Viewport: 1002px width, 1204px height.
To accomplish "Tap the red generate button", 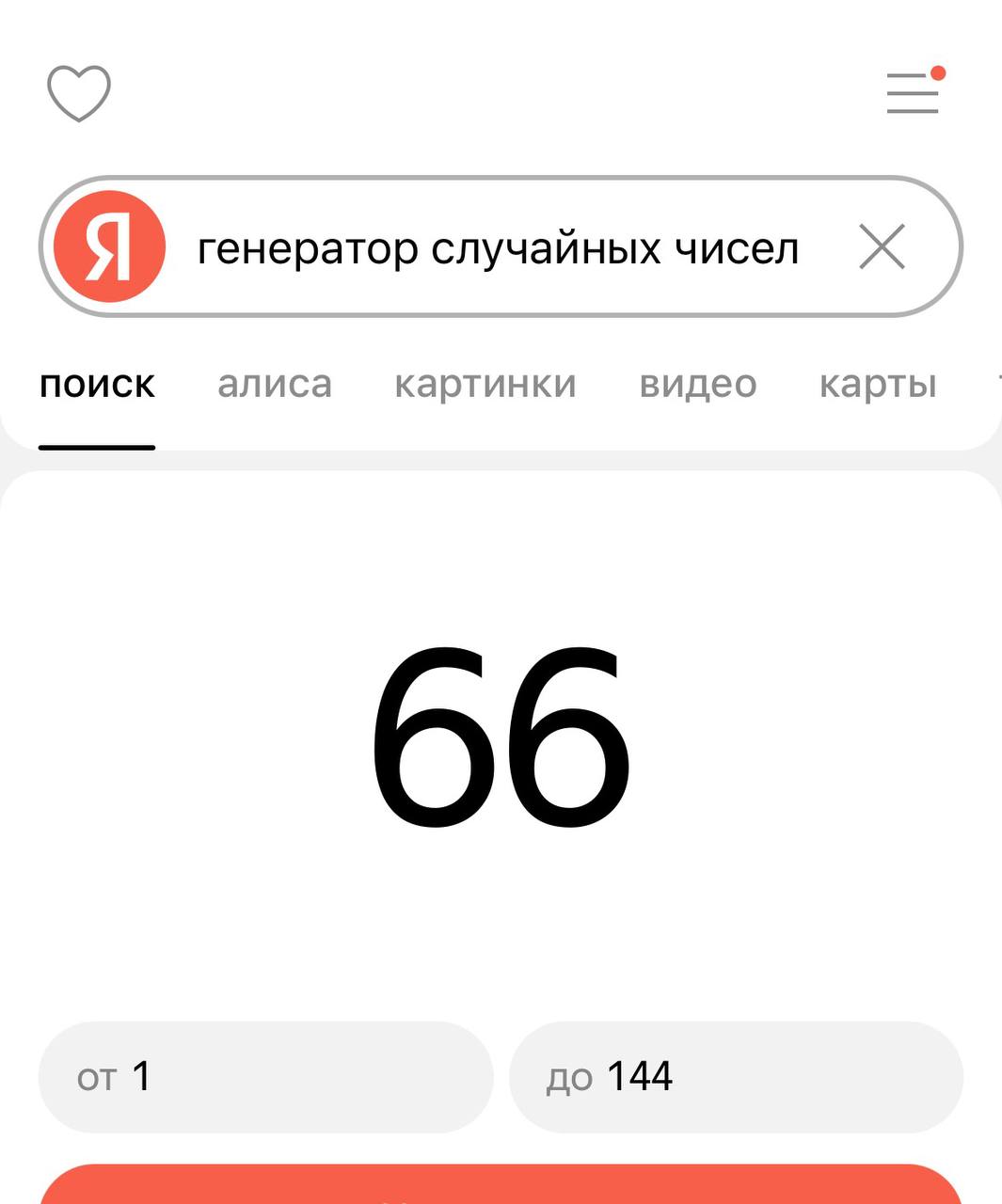I will point(501,1187).
